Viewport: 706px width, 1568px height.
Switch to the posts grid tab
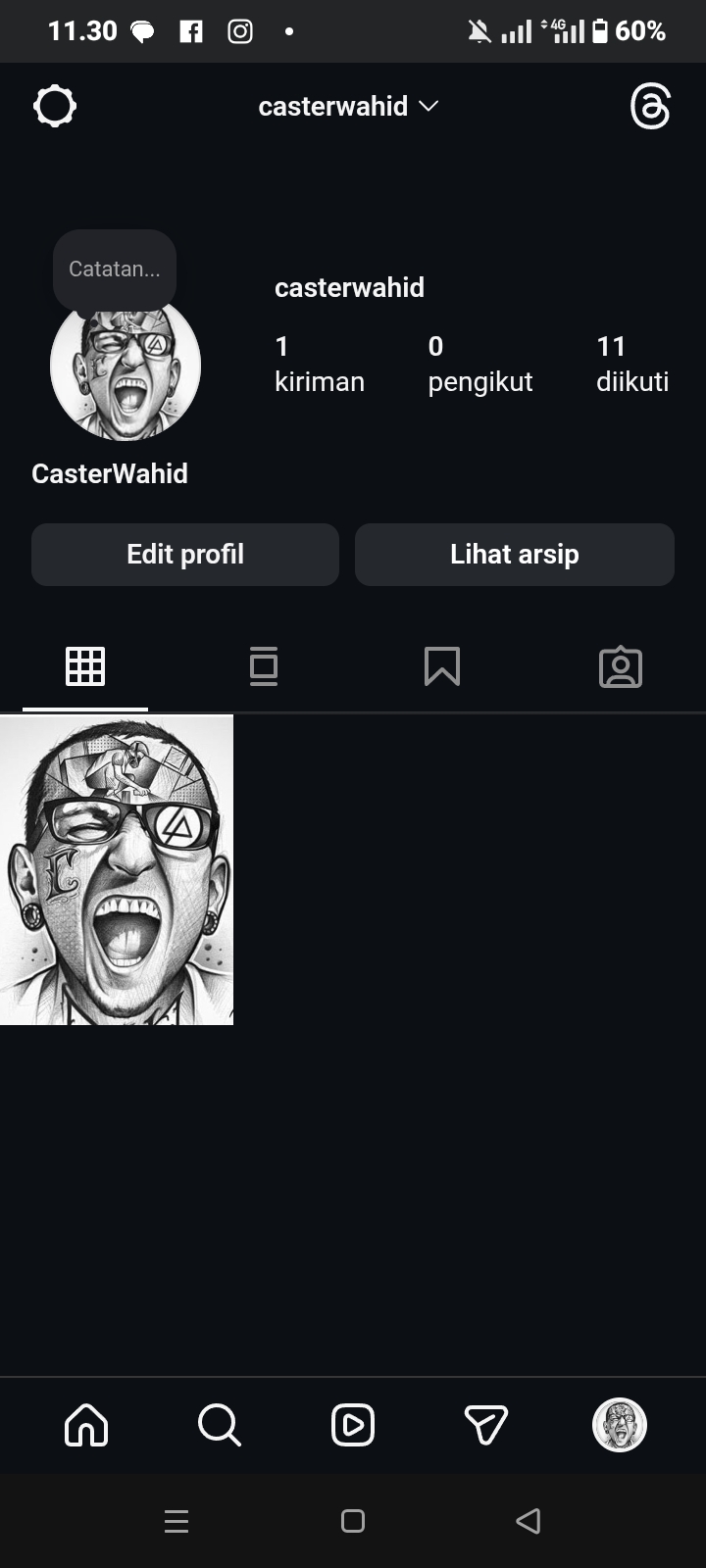pyautogui.click(x=85, y=667)
